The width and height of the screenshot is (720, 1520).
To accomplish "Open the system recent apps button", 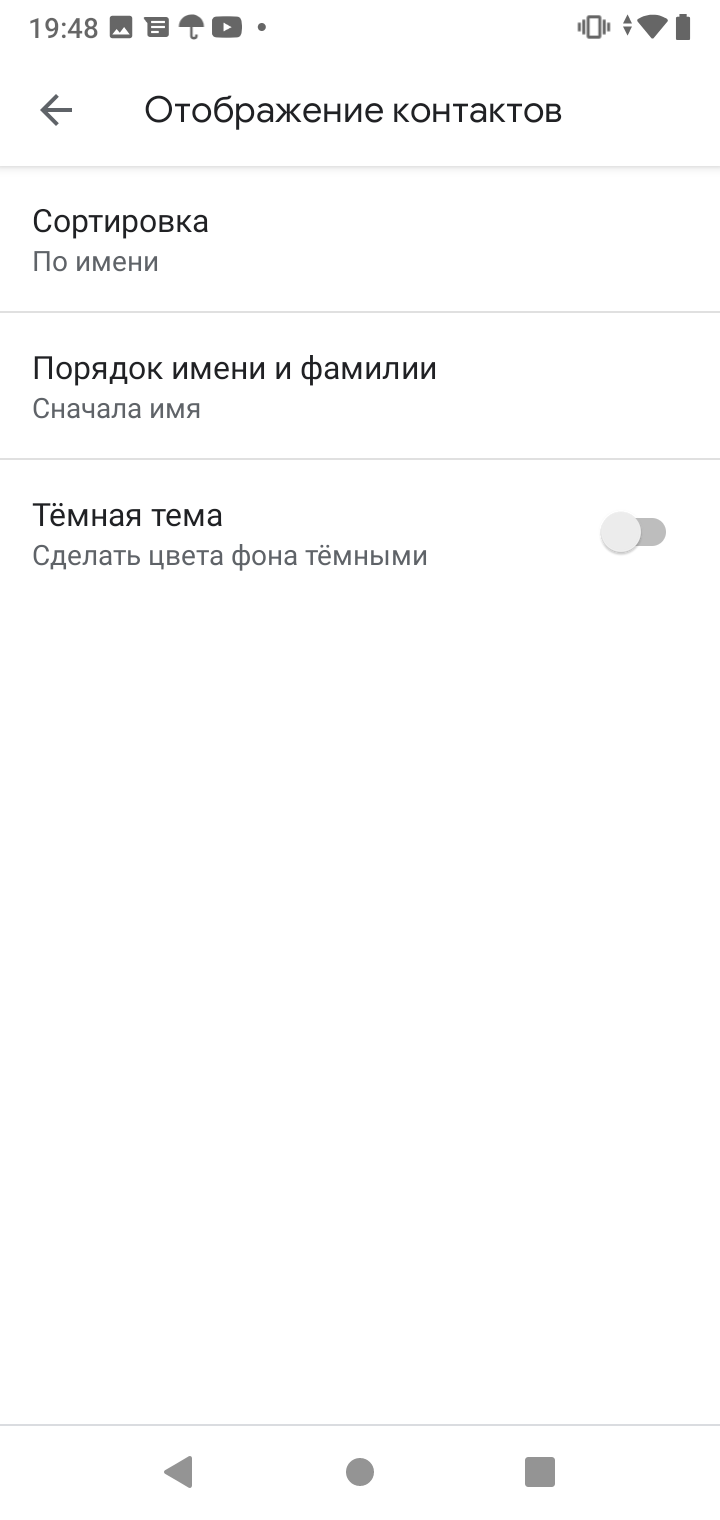I will [540, 1471].
